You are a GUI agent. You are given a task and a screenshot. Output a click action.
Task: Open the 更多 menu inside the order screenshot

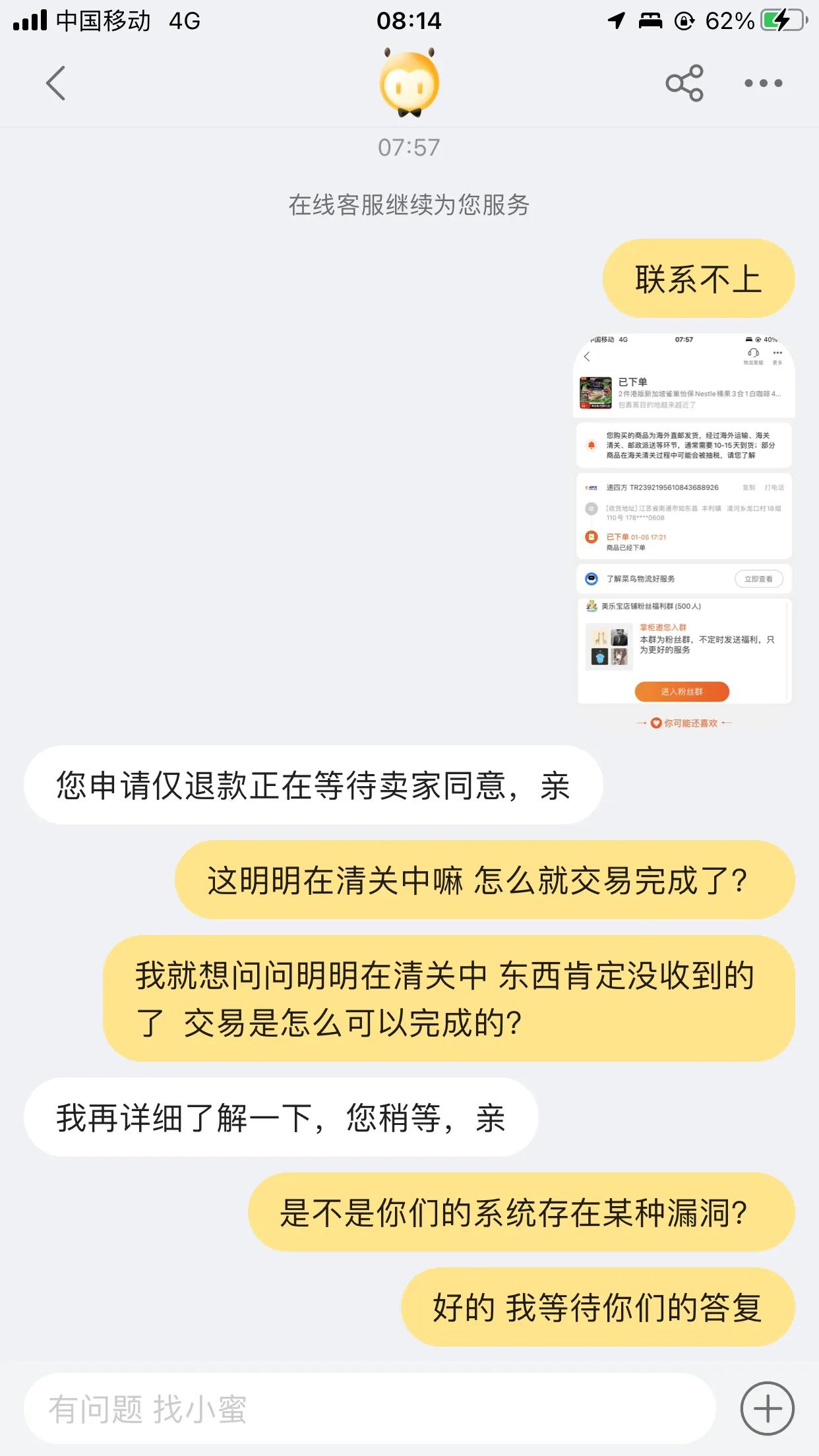[x=777, y=353]
